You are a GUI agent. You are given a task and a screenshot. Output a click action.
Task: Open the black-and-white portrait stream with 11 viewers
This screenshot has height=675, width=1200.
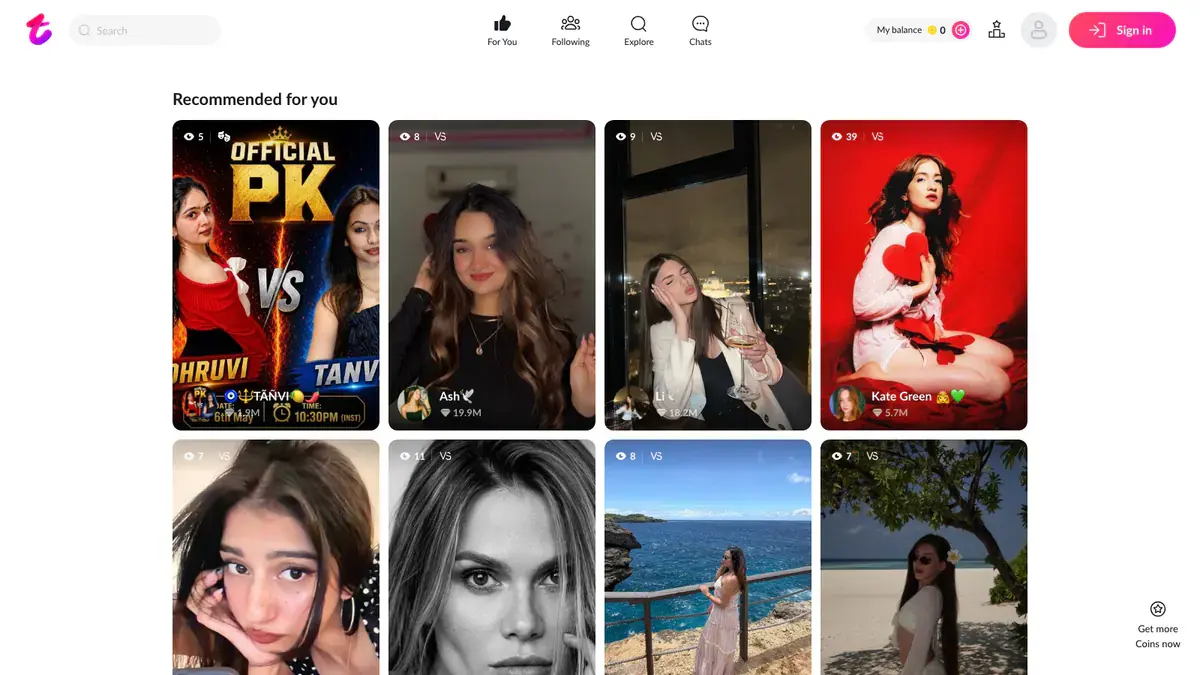[x=492, y=557]
